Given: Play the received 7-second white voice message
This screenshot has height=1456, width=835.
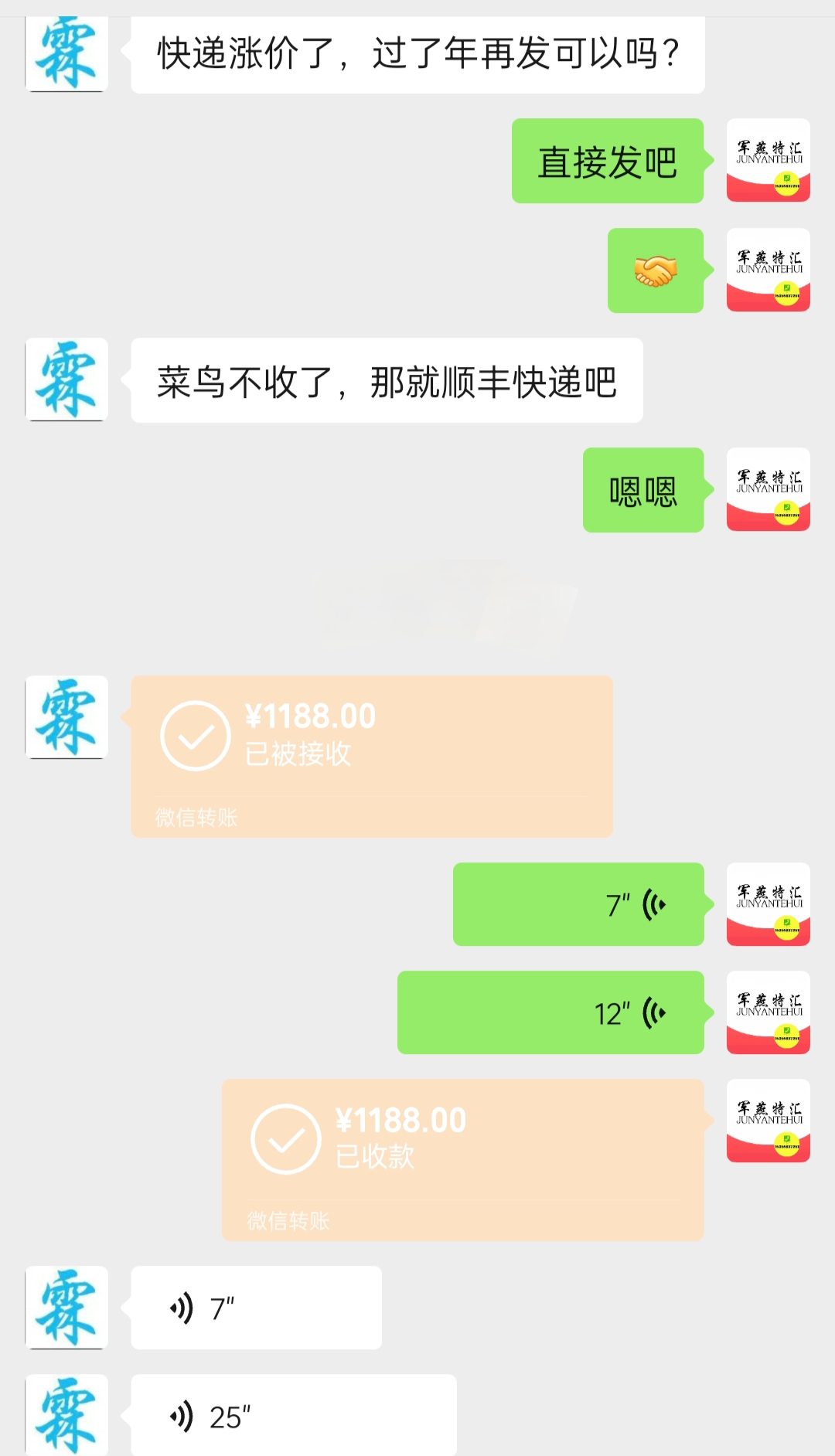Looking at the screenshot, I should [x=256, y=1308].
